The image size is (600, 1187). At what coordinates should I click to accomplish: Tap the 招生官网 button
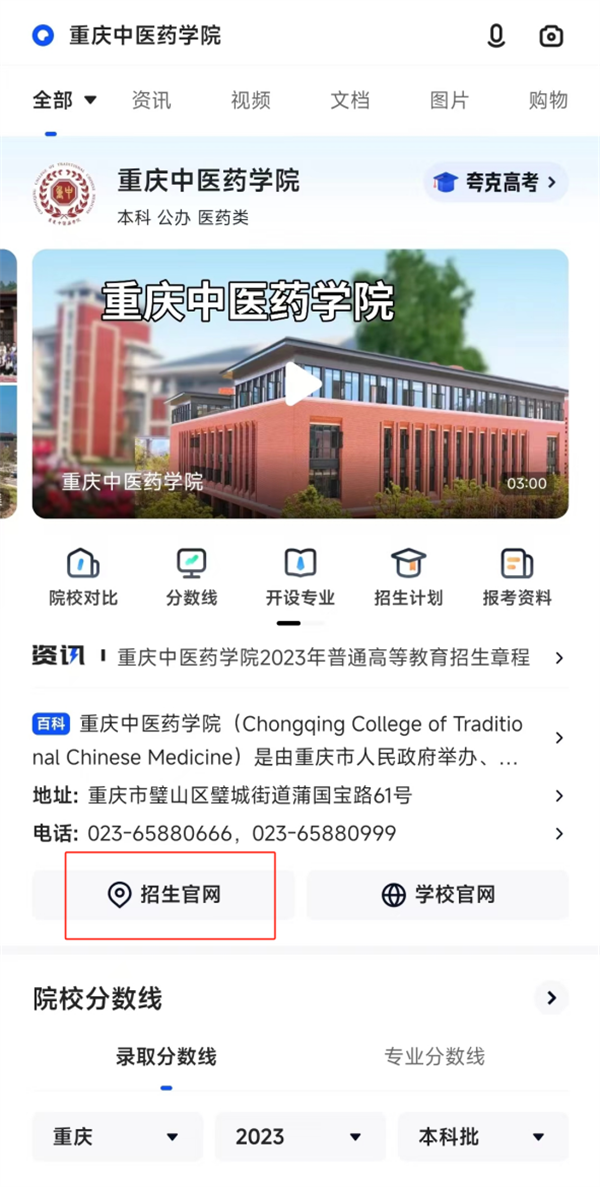164,894
